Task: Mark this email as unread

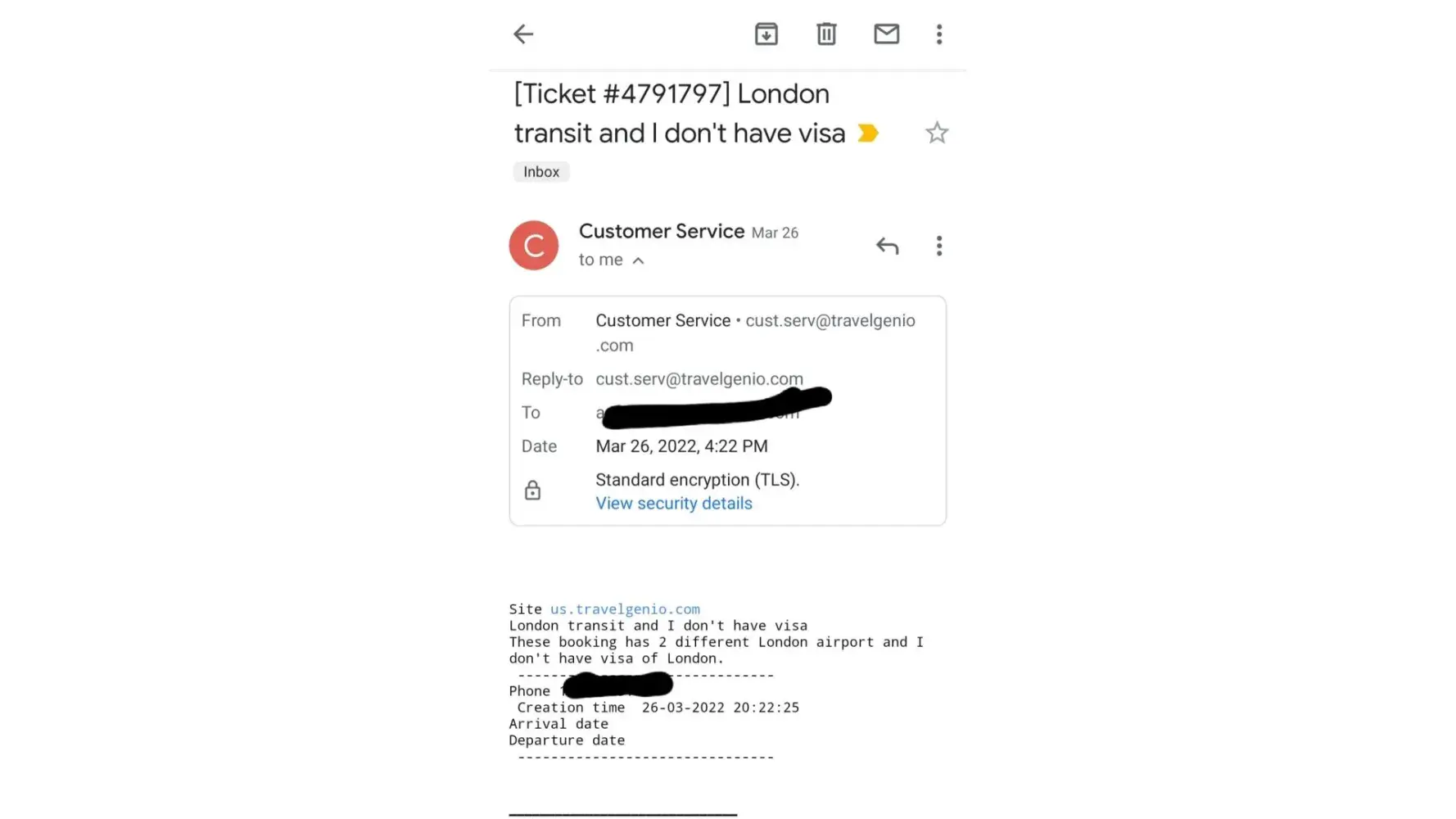Action: (x=886, y=34)
